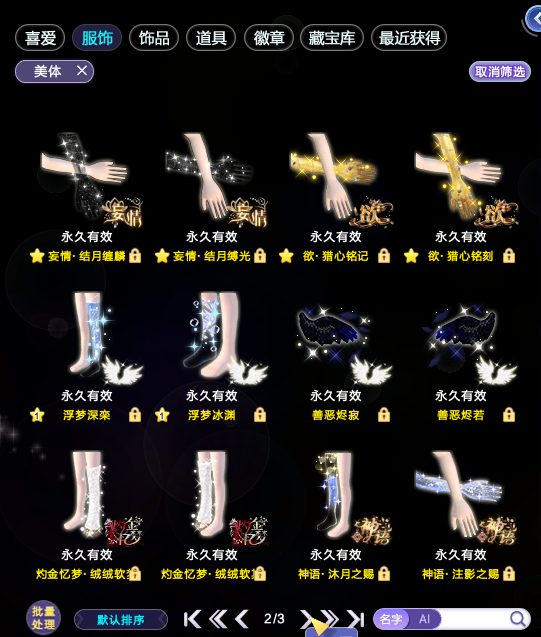
Task: Switch to the 饰品 tab
Action: [x=154, y=38]
